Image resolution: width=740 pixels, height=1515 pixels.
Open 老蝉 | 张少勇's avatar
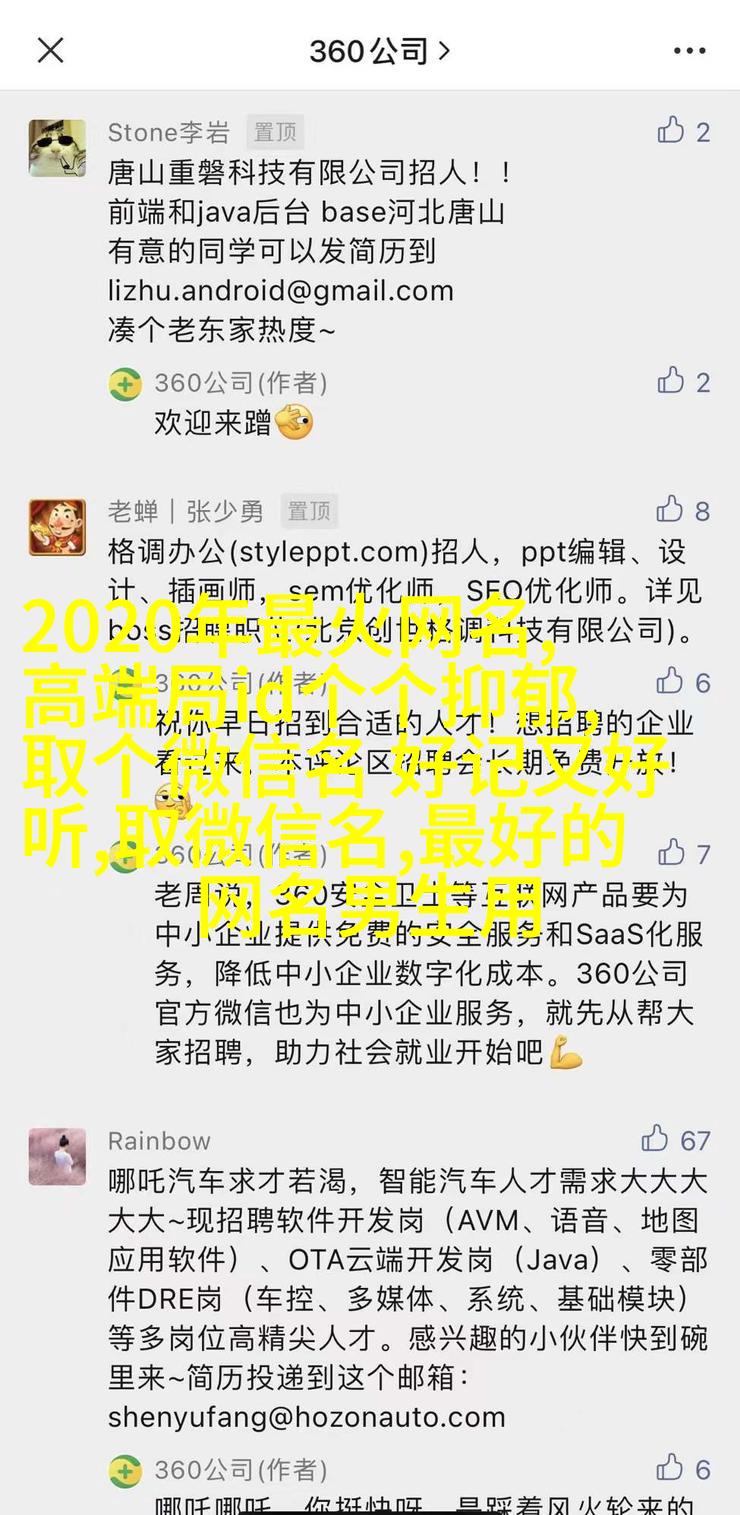tap(57, 527)
